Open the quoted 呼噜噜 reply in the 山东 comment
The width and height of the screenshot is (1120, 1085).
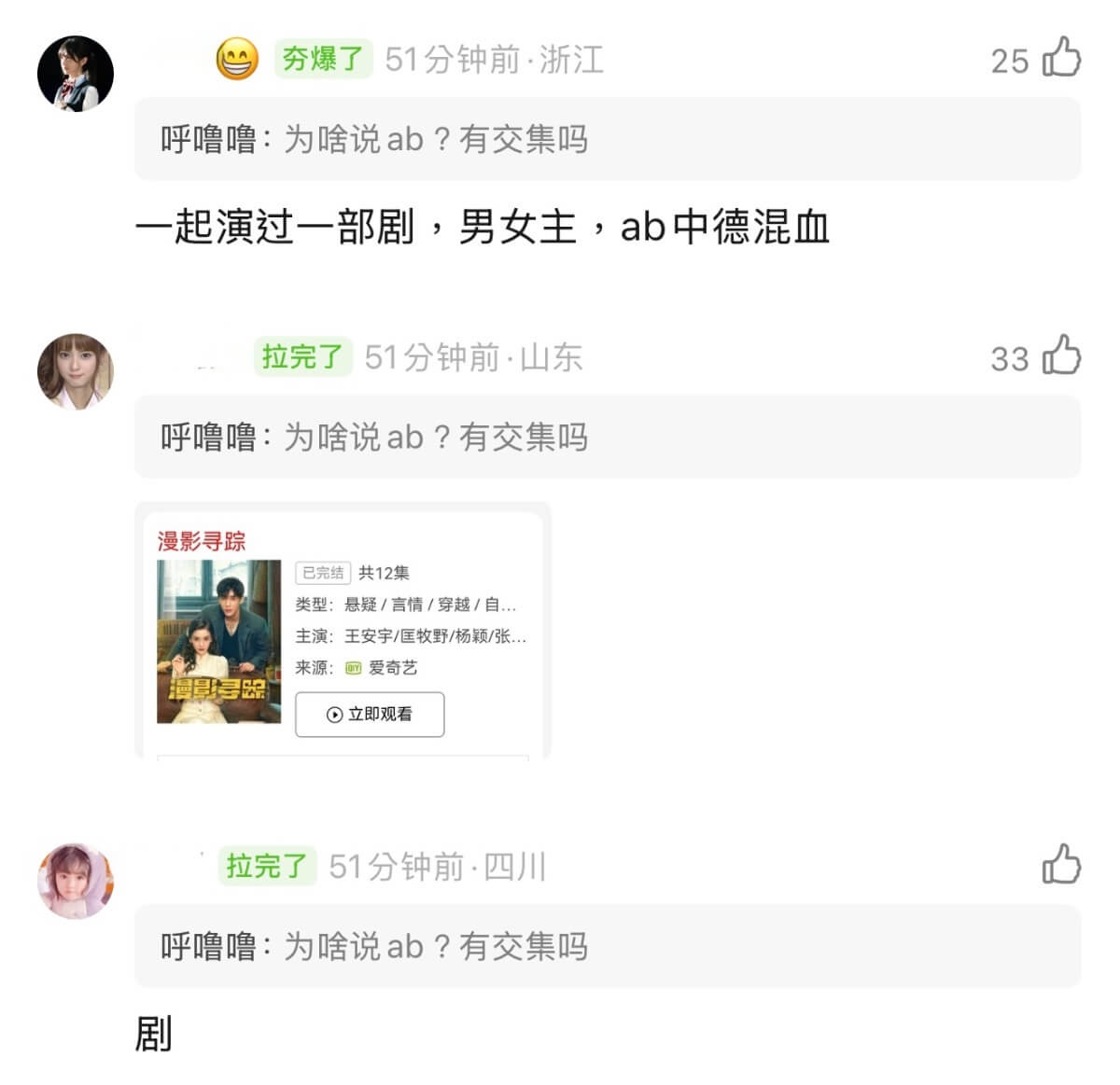click(607, 437)
